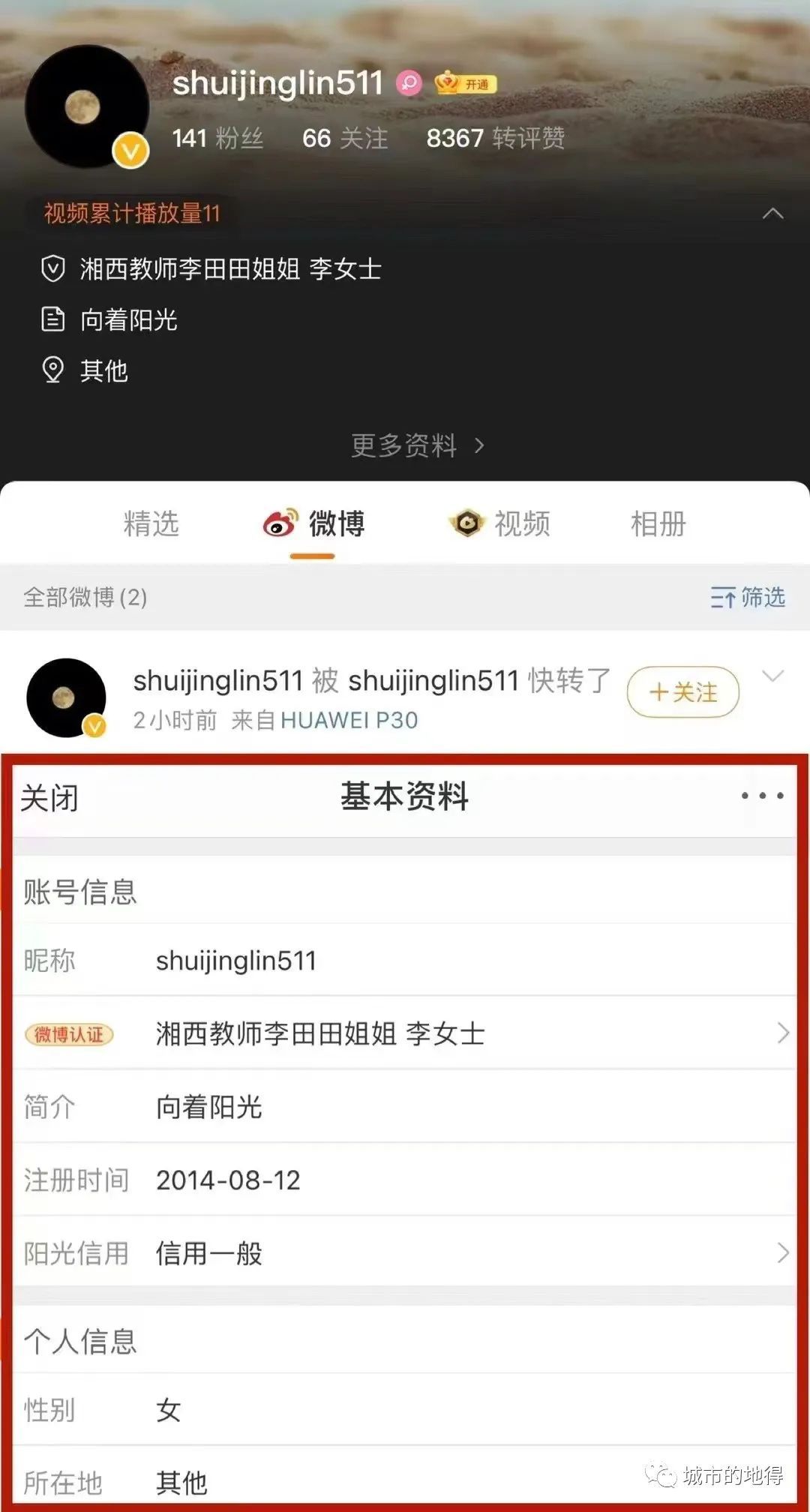Open the 阳光信用 credit row
Image resolution: width=810 pixels, height=1512 pixels.
pyautogui.click(x=405, y=1253)
